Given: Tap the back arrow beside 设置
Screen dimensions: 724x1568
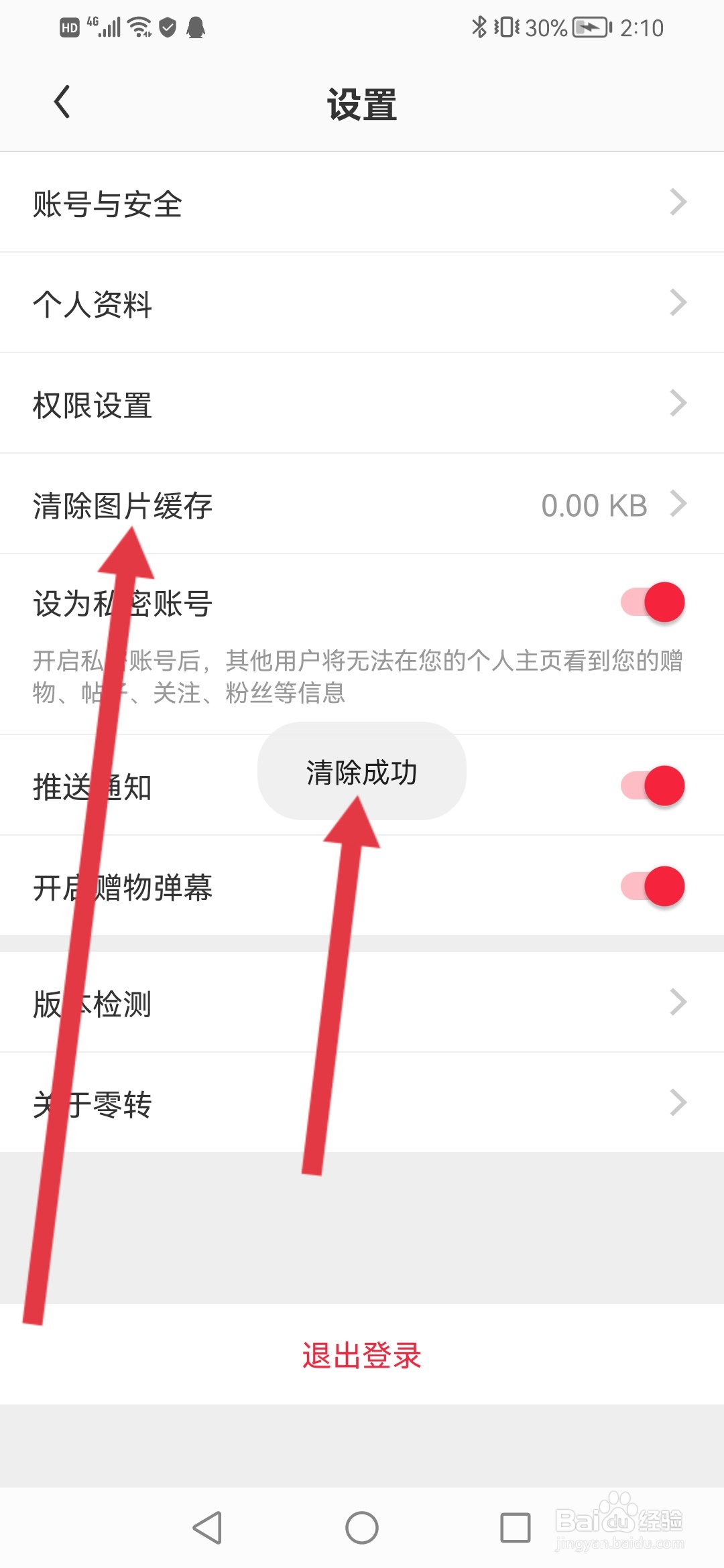Looking at the screenshot, I should coord(62,102).
